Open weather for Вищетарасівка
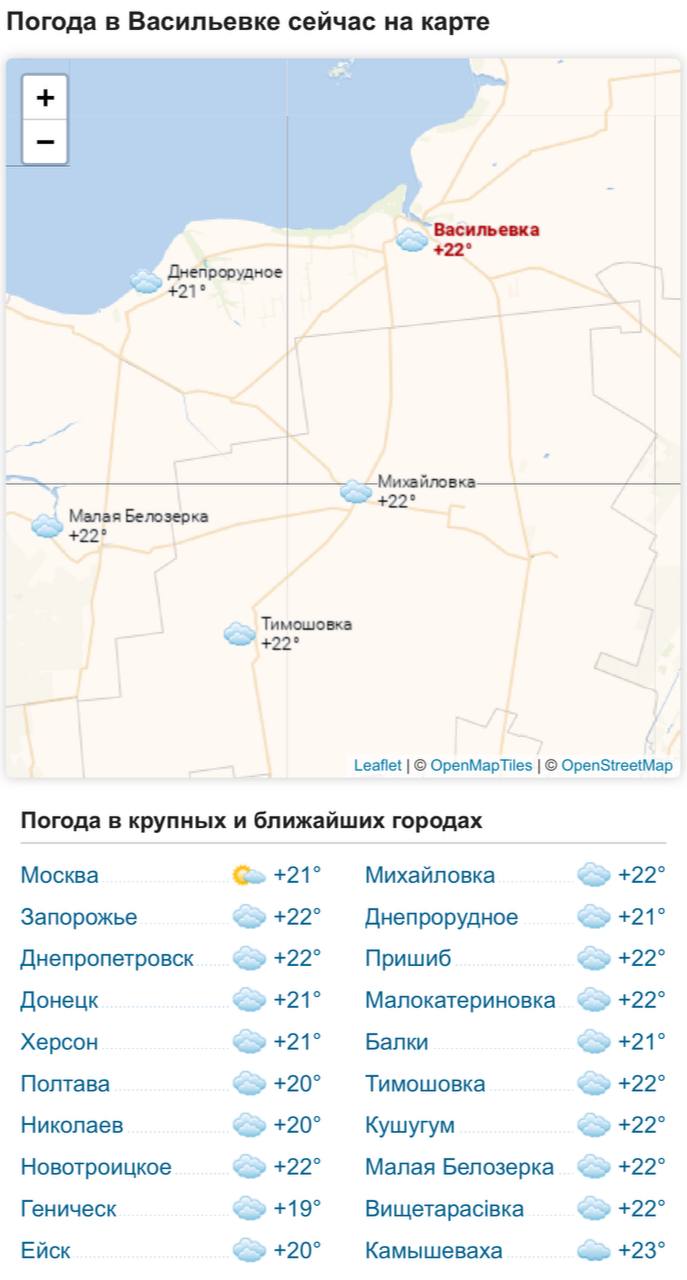The image size is (687, 1280). click(444, 1209)
